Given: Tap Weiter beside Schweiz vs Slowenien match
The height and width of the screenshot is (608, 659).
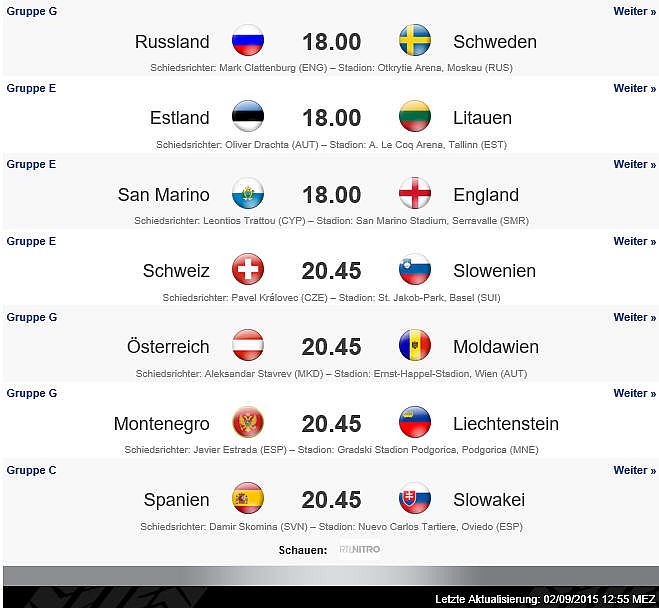Looking at the screenshot, I should pyautogui.click(x=634, y=241).
